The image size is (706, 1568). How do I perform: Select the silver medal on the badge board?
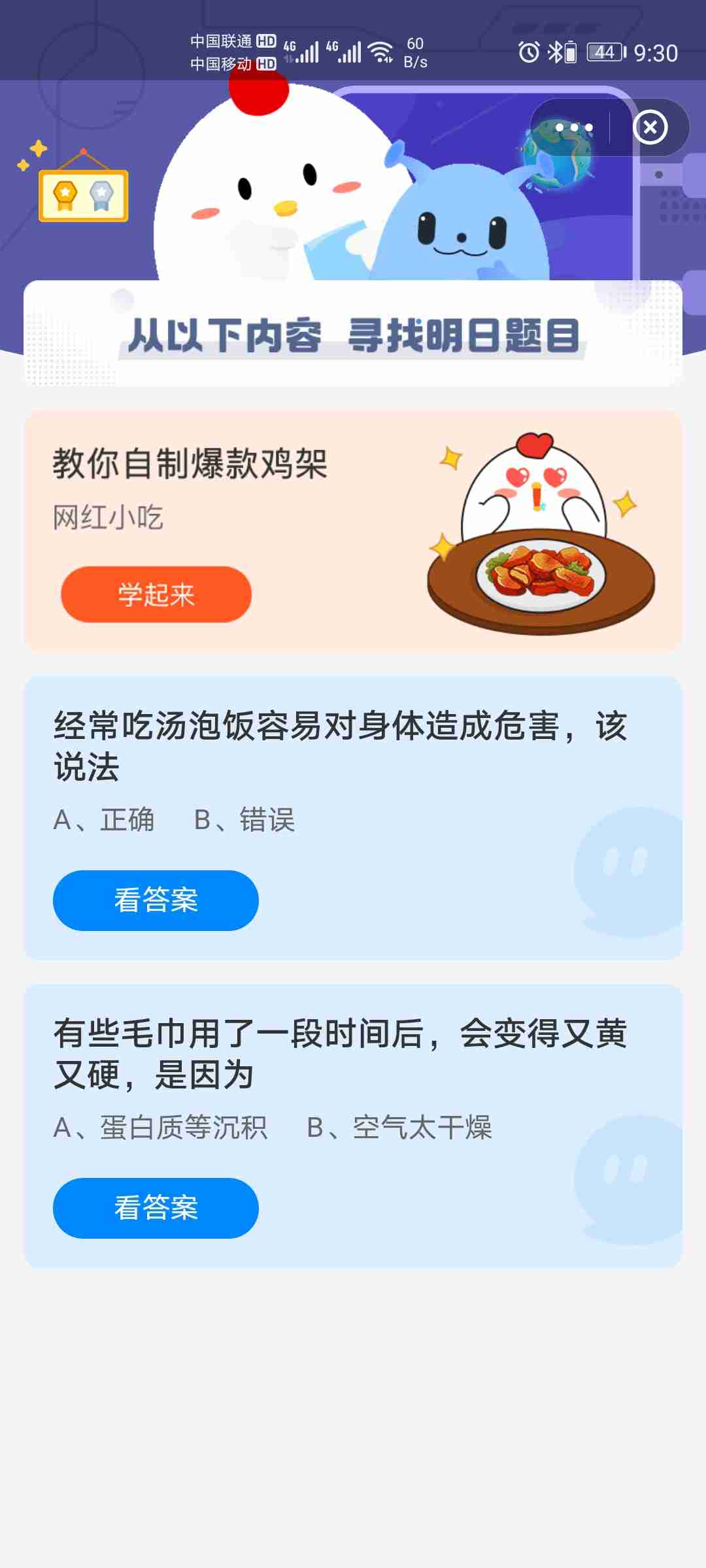[101, 193]
